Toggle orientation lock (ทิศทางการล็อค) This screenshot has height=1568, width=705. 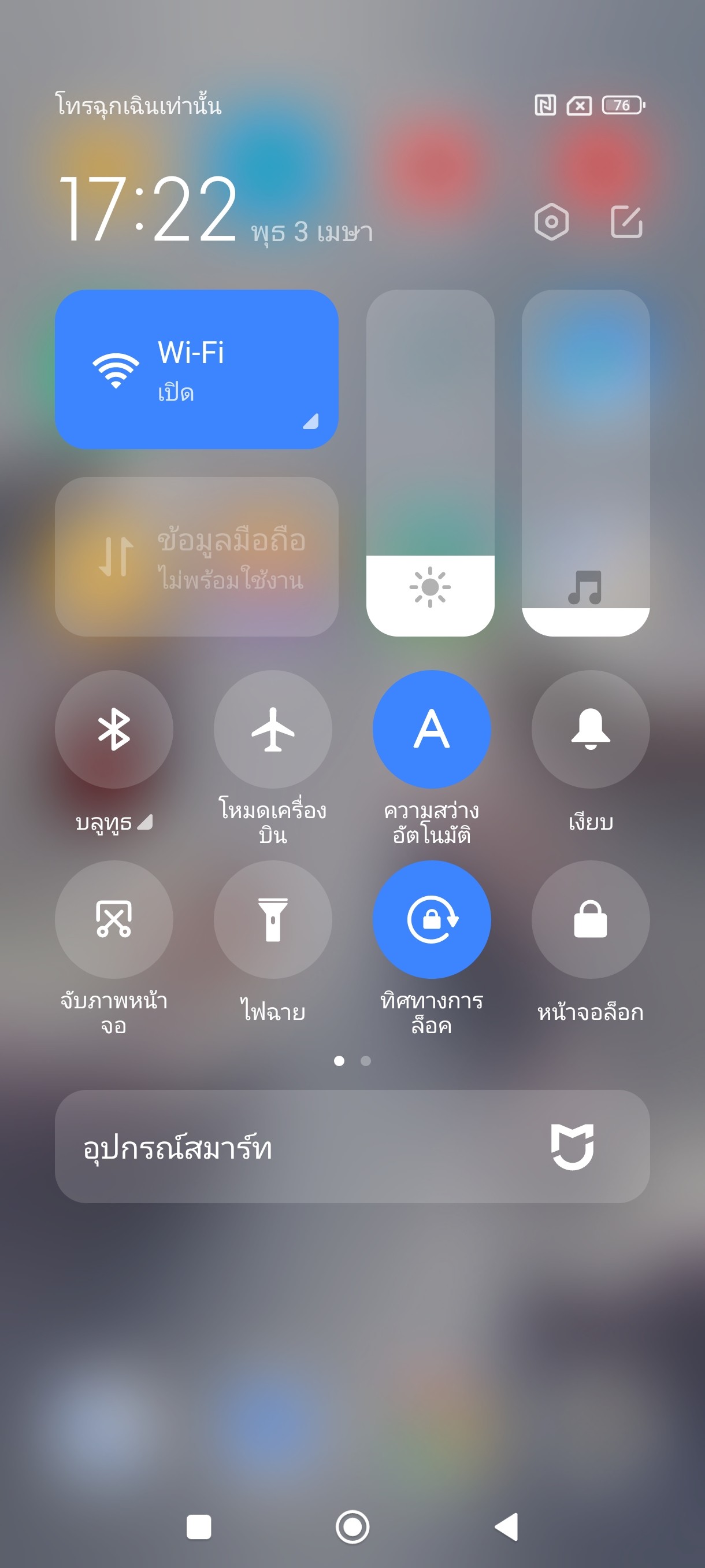click(431, 919)
